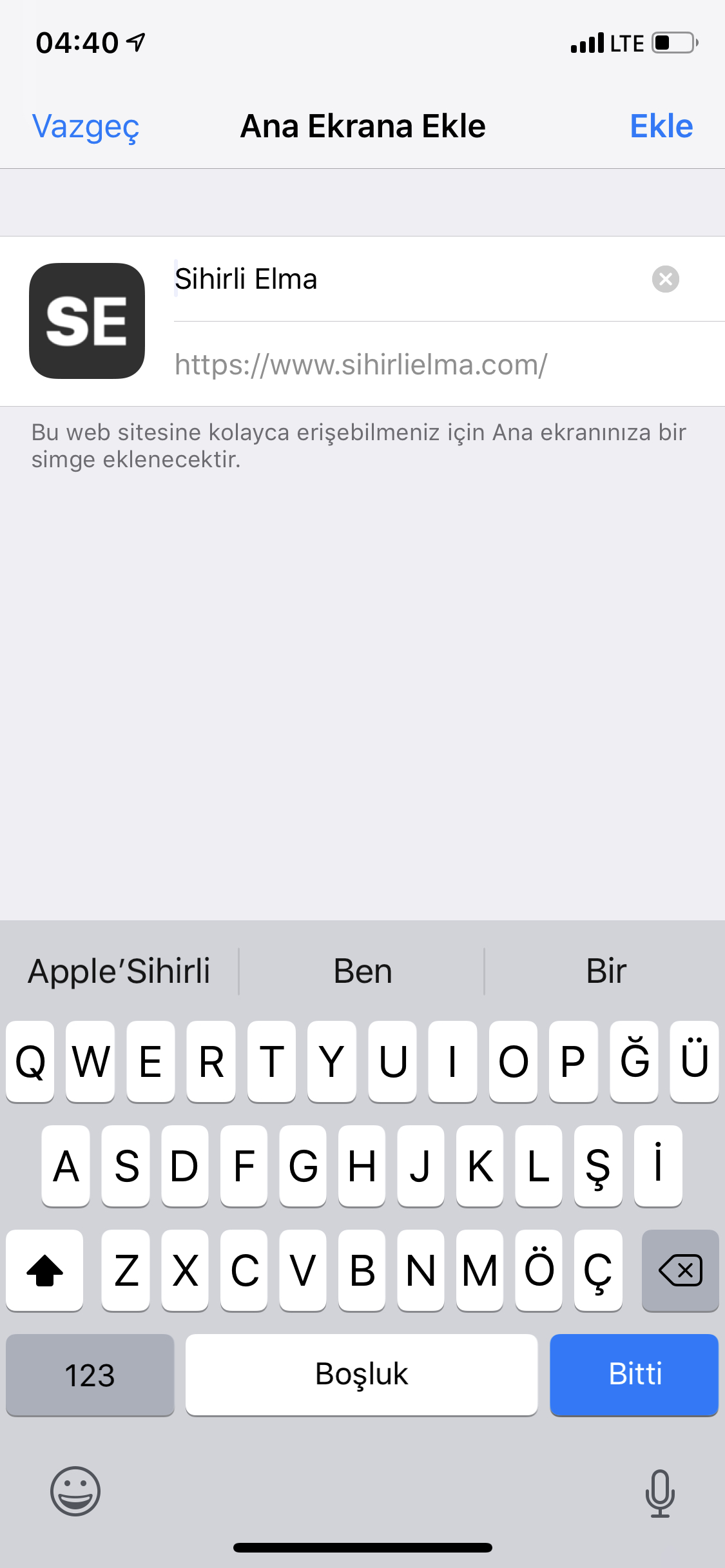Screen dimensions: 725x1568
Task: Clear the Sihirli Elma name field
Action: [x=665, y=279]
